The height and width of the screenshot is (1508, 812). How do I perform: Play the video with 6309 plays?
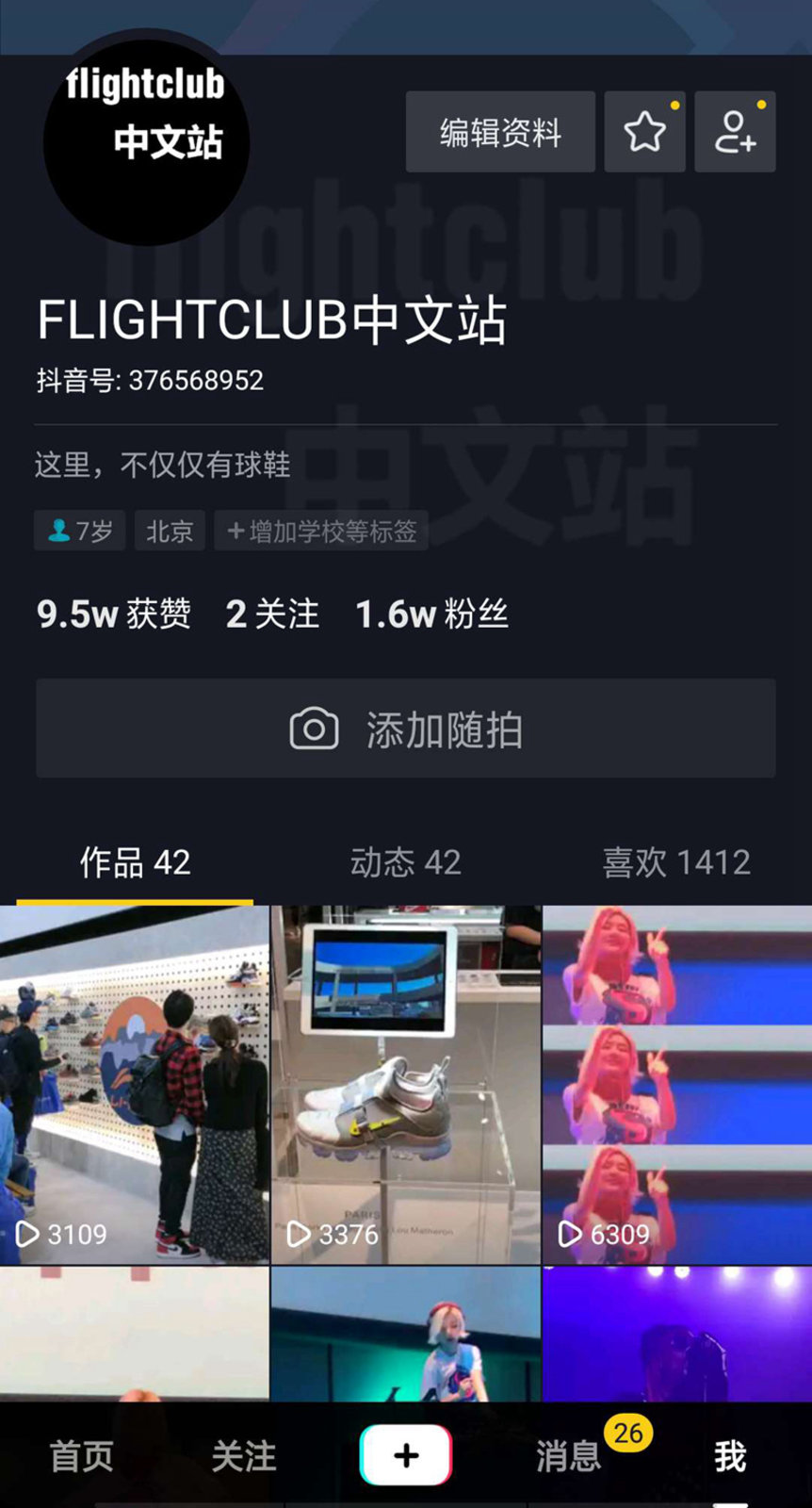(677, 1084)
